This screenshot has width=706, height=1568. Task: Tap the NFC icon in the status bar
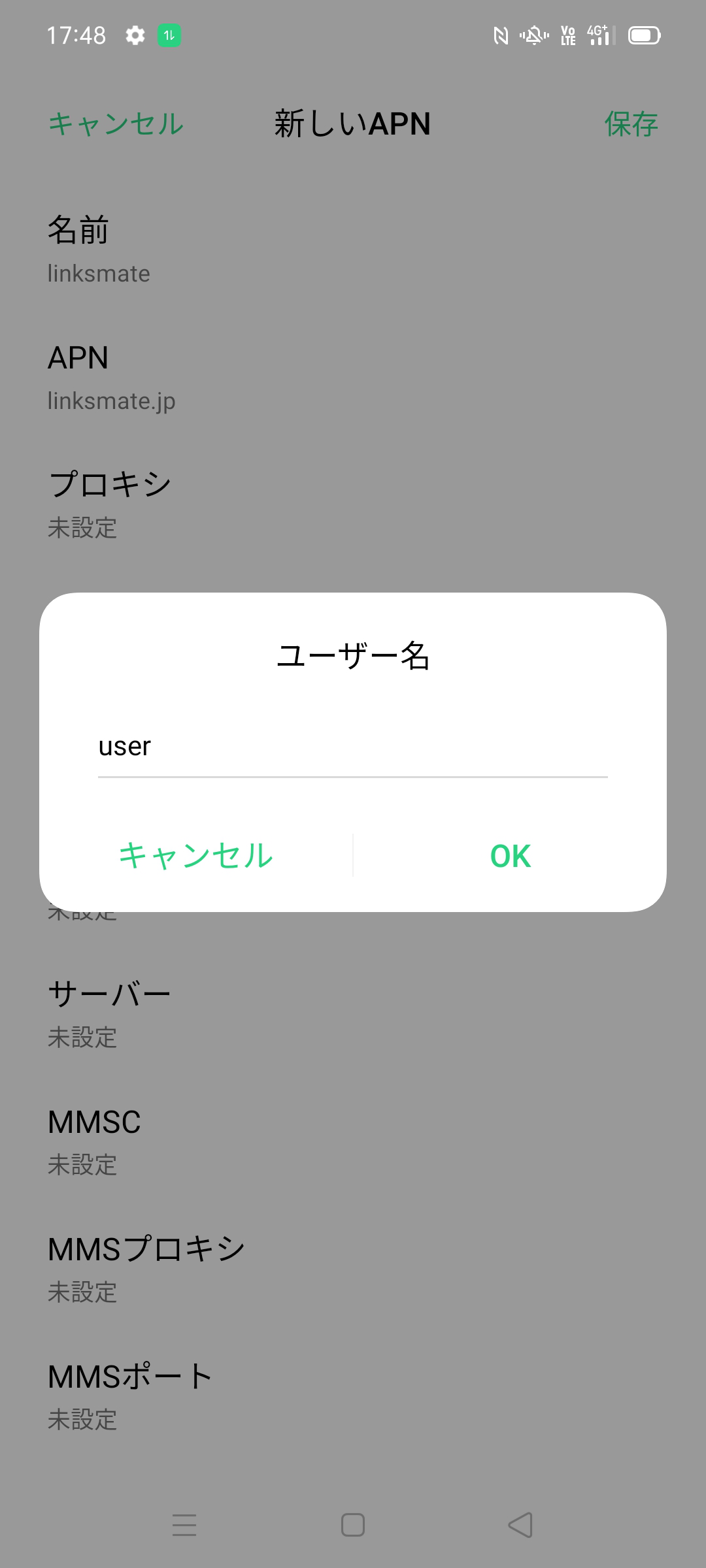501,36
